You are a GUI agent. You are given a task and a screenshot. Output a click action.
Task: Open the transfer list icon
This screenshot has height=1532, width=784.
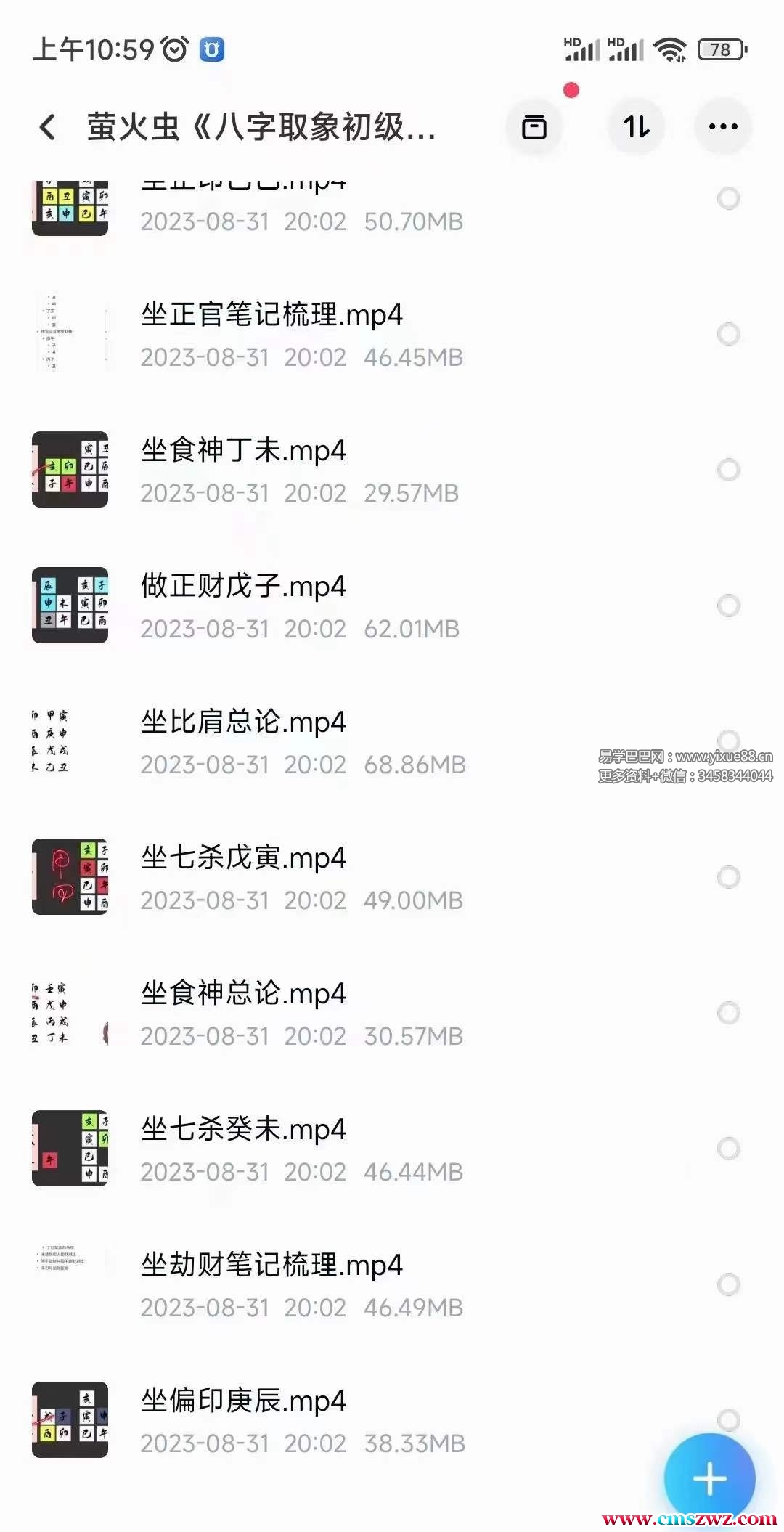click(x=534, y=127)
